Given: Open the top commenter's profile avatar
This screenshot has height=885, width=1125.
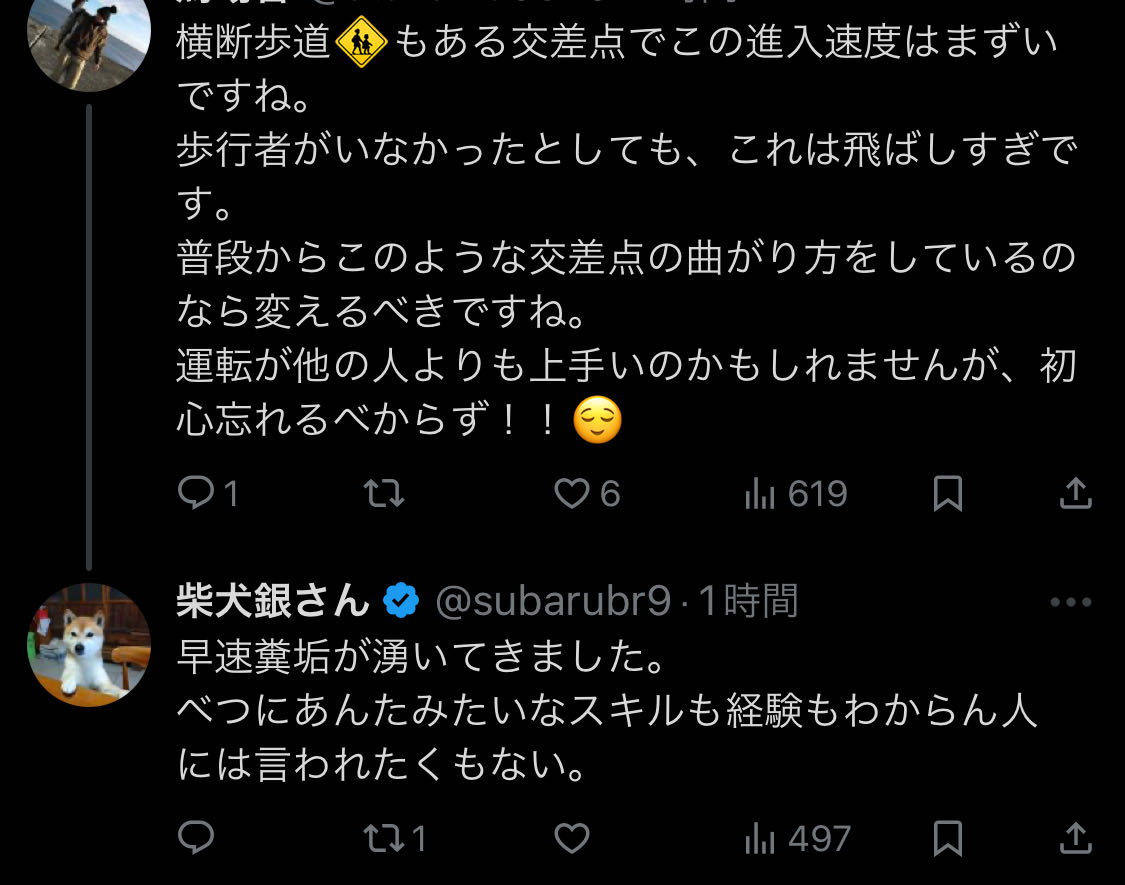Looking at the screenshot, I should click(89, 40).
